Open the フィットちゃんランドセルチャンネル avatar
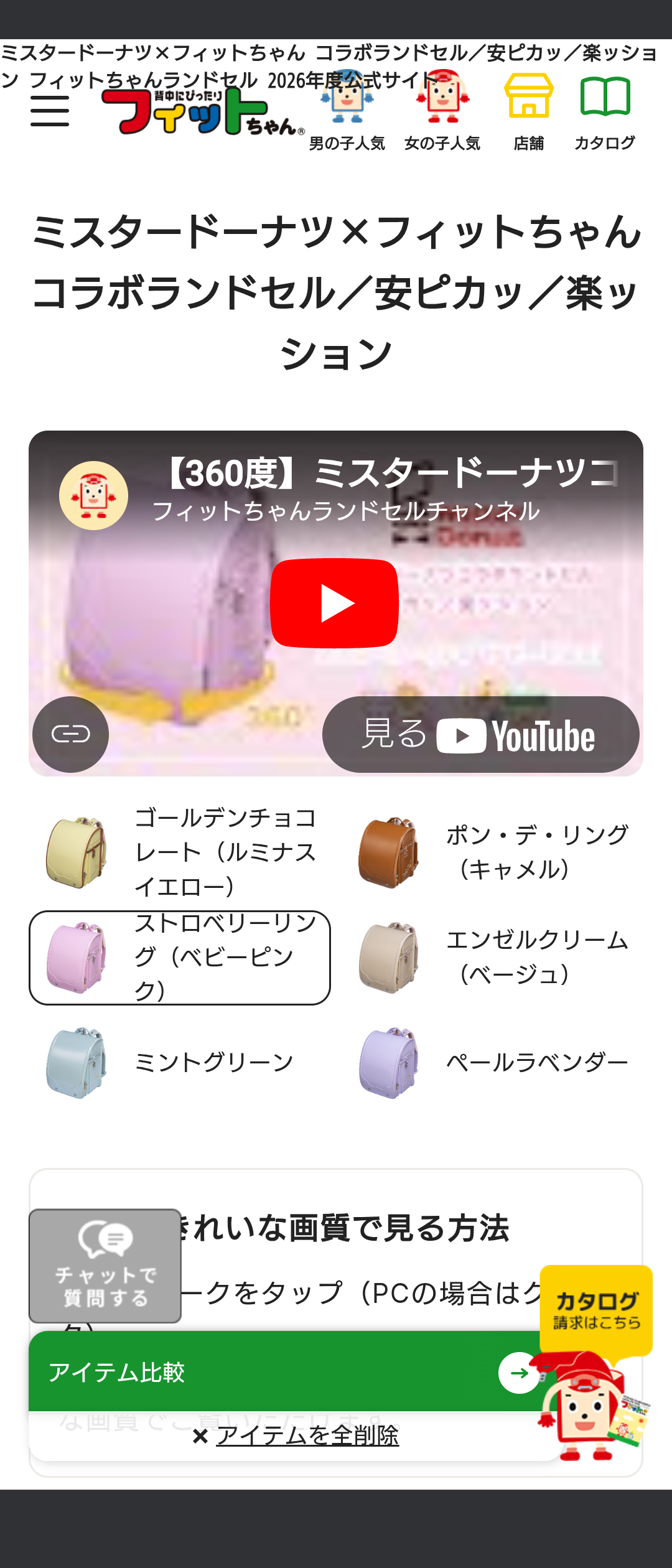 pyautogui.click(x=93, y=495)
